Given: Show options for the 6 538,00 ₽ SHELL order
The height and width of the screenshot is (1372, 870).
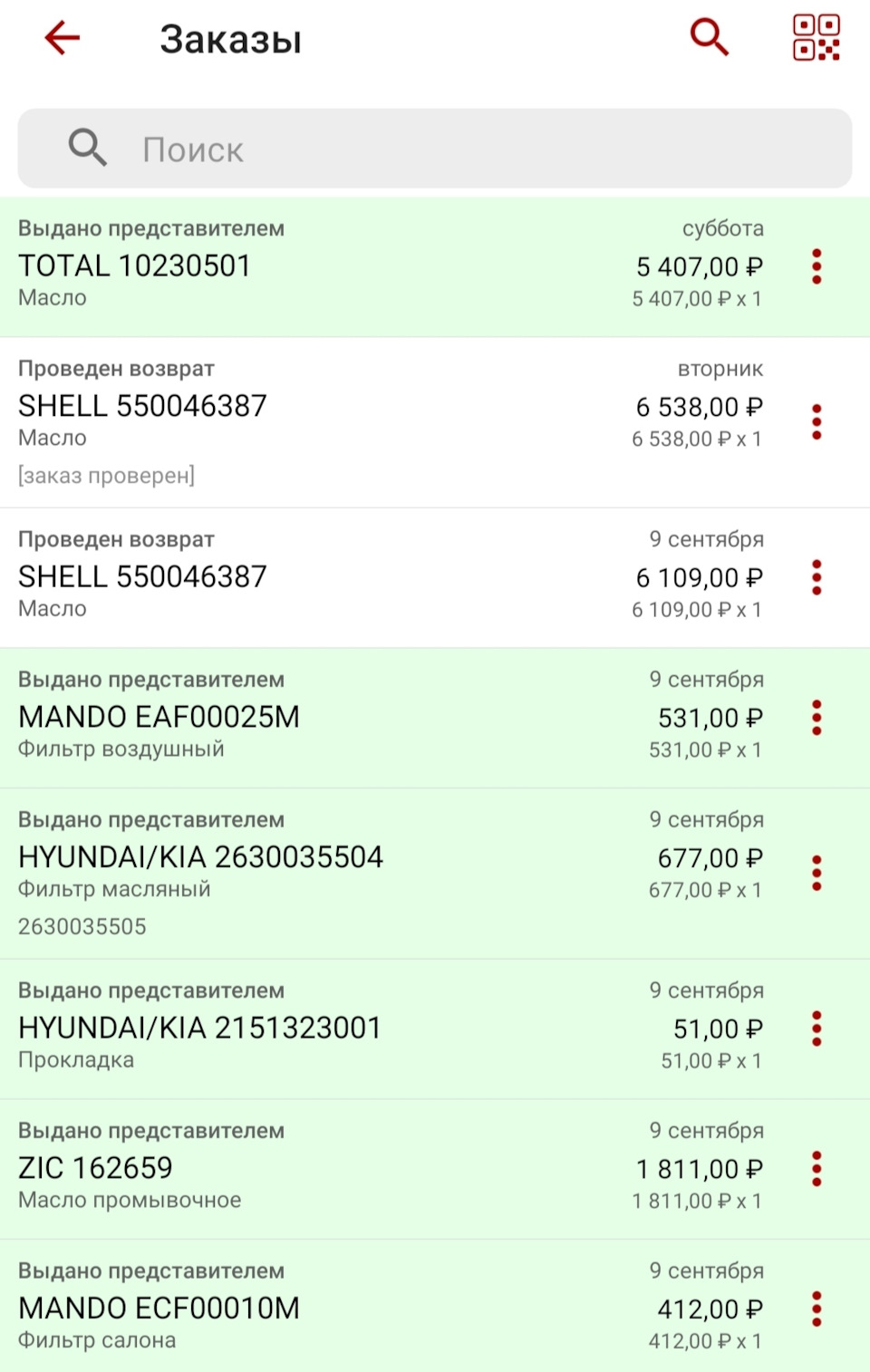Looking at the screenshot, I should tap(817, 421).
